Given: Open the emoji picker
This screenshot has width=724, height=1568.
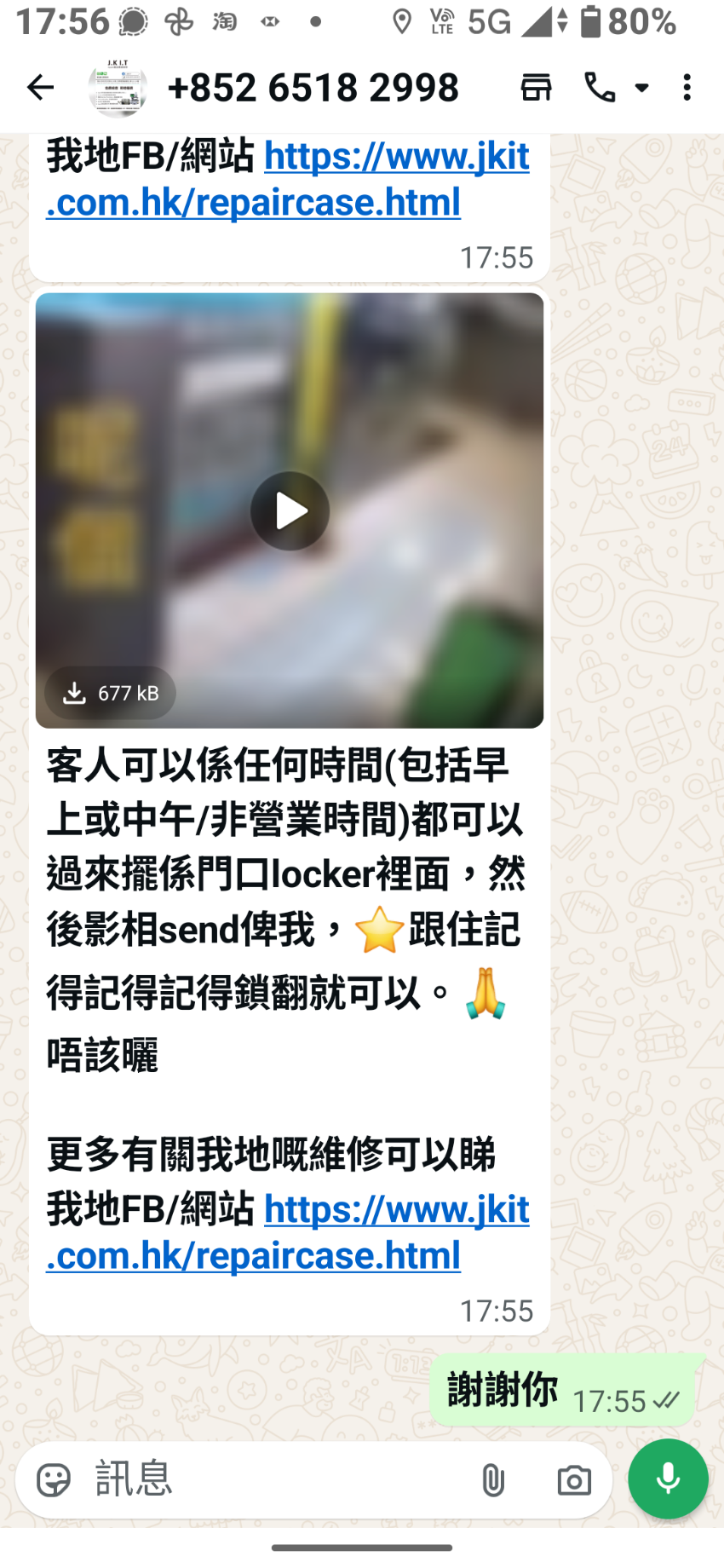Looking at the screenshot, I should (x=54, y=1480).
